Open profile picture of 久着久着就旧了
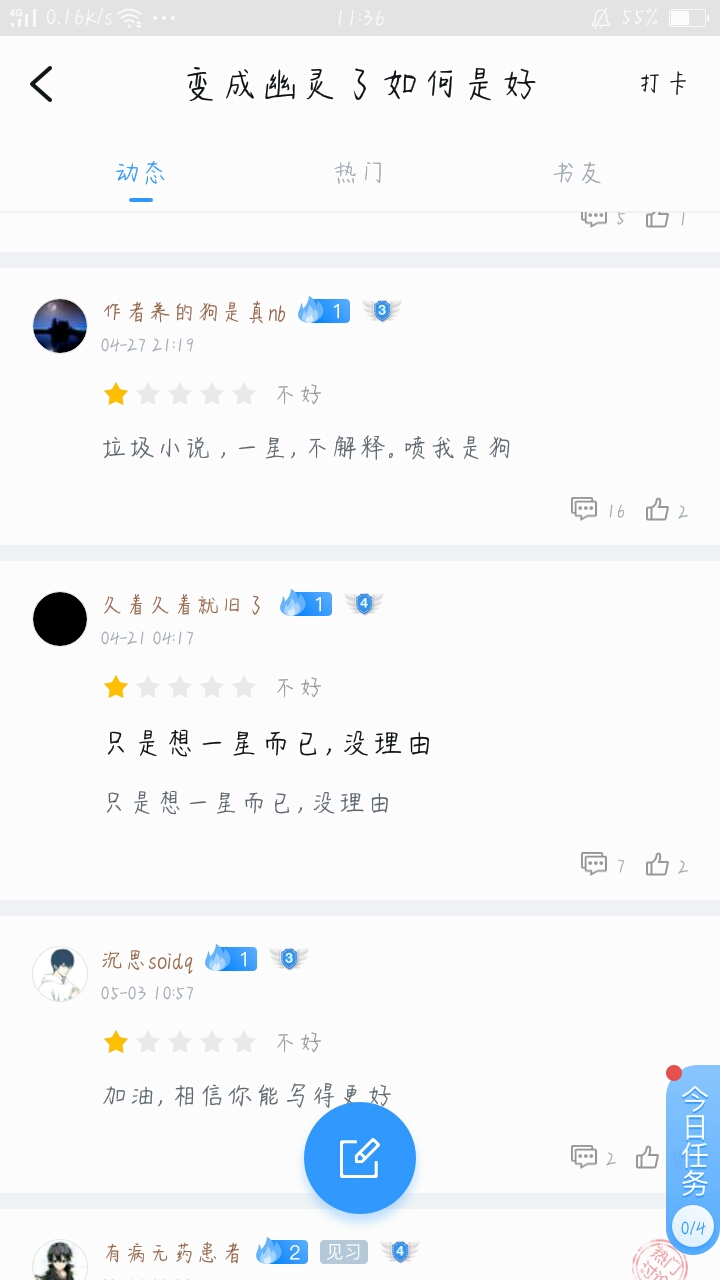The width and height of the screenshot is (720, 1280). pos(60,619)
